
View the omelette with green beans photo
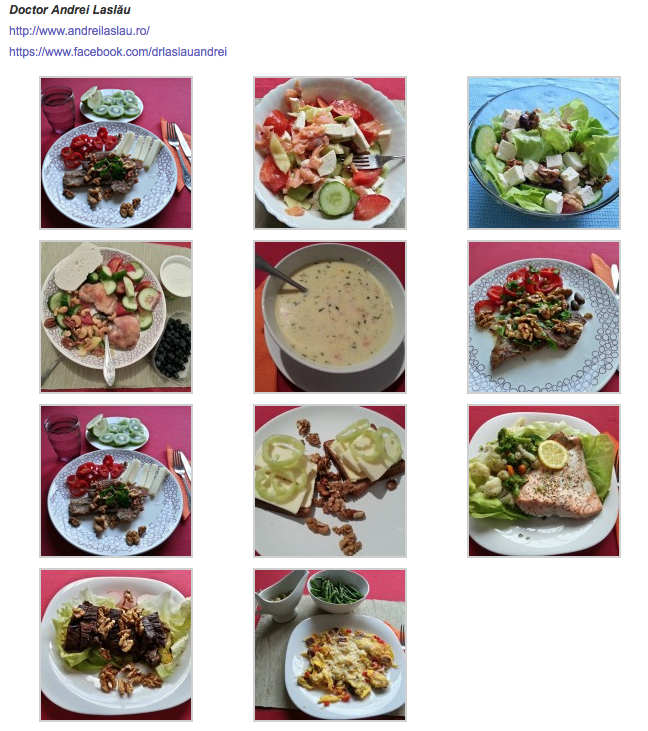coord(330,645)
